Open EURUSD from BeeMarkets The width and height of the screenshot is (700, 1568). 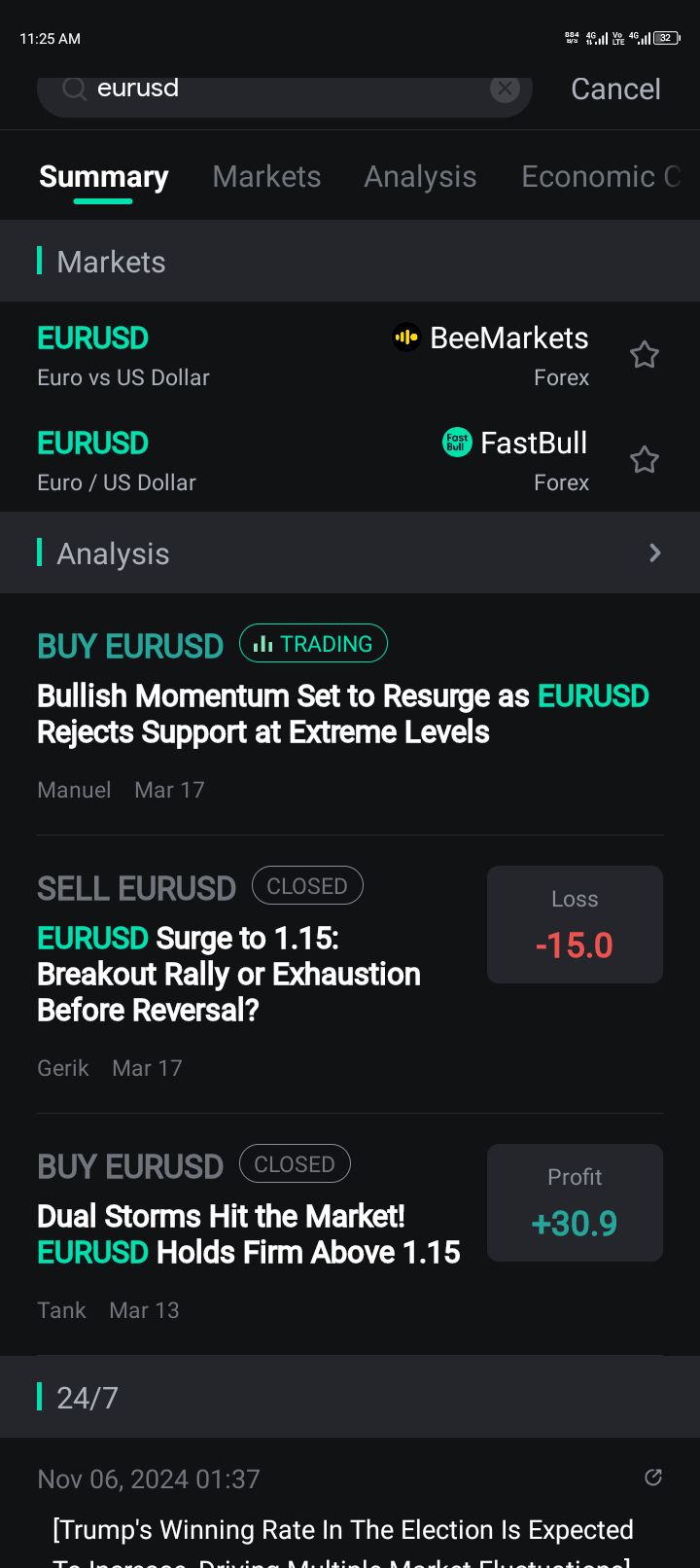point(311,356)
